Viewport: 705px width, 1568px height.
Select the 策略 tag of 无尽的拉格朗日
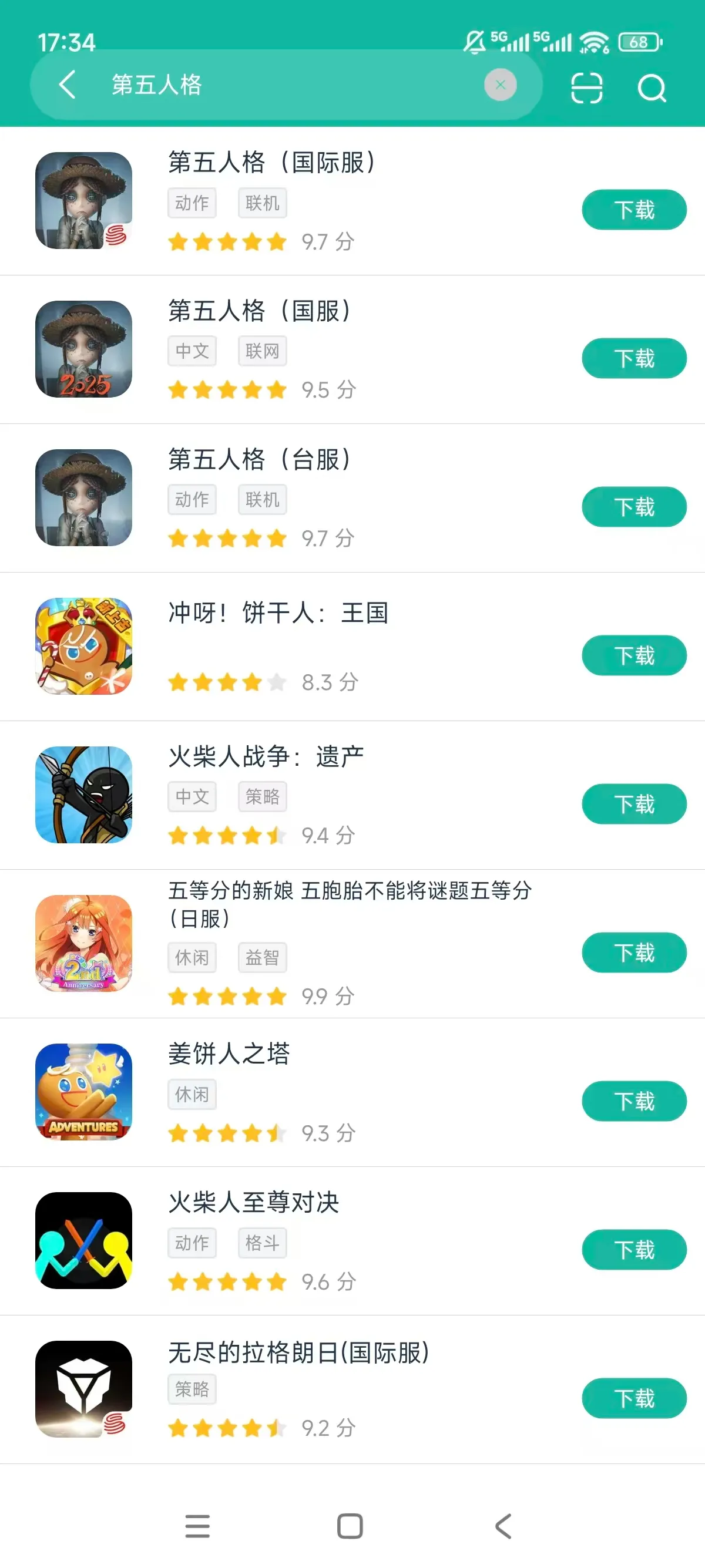pos(191,1389)
